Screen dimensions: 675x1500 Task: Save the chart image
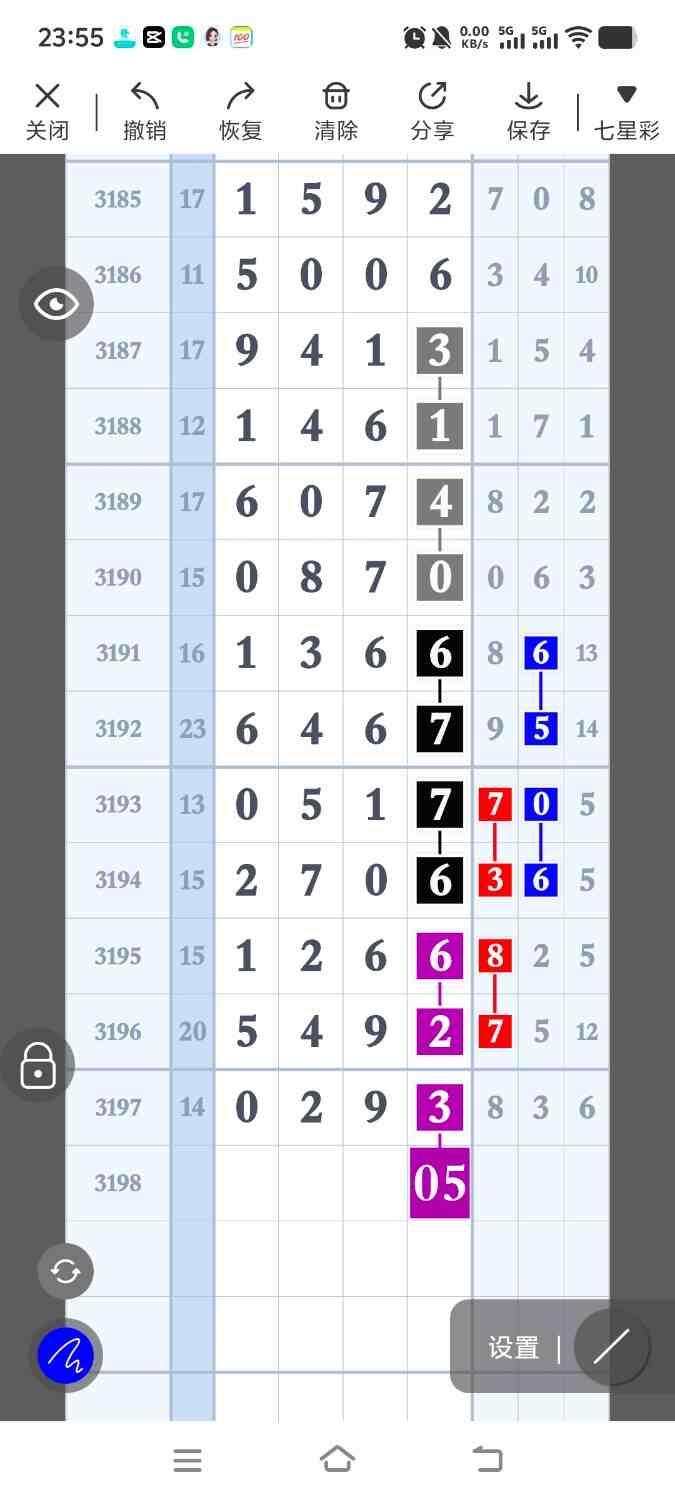pyautogui.click(x=528, y=111)
